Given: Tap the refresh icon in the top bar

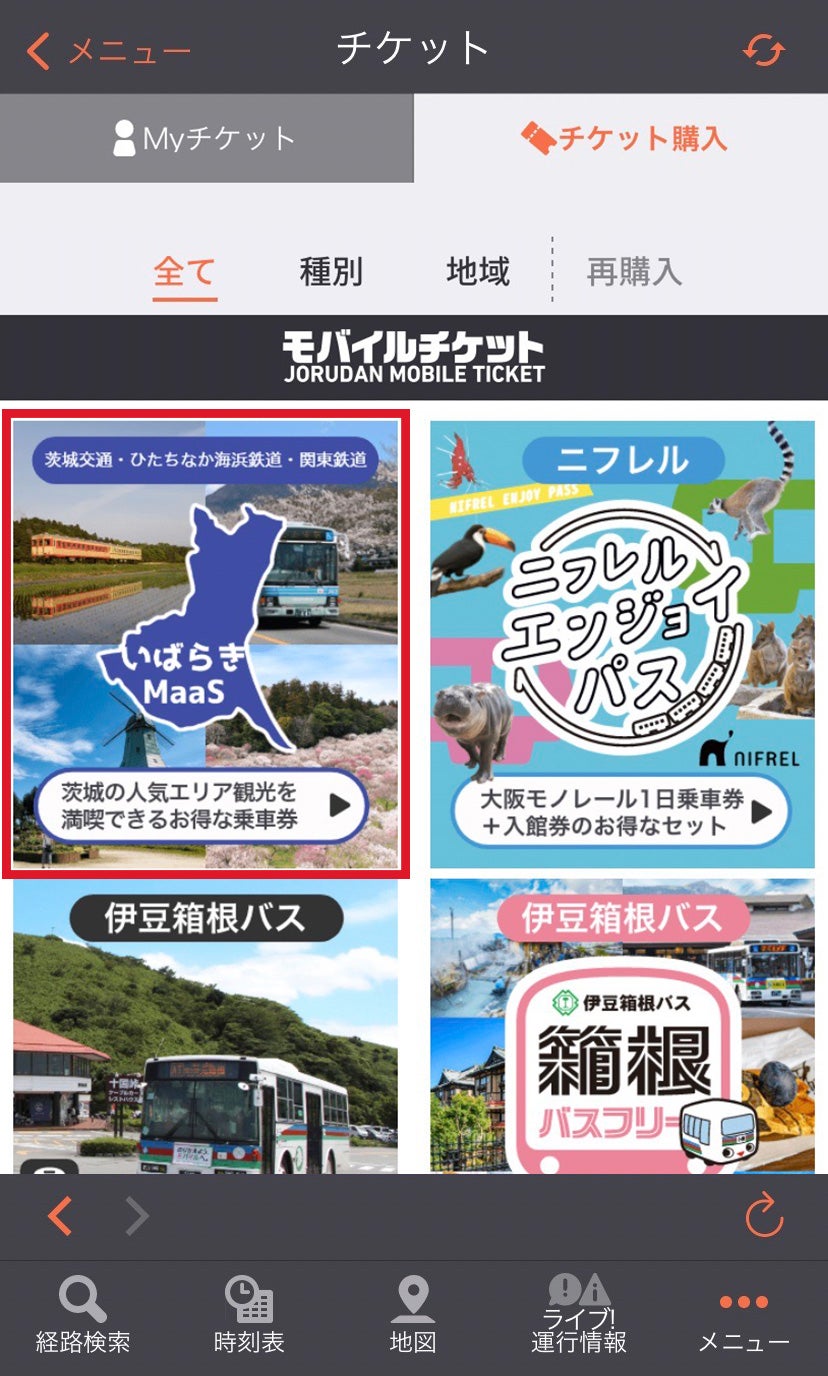Looking at the screenshot, I should pyautogui.click(x=764, y=50).
